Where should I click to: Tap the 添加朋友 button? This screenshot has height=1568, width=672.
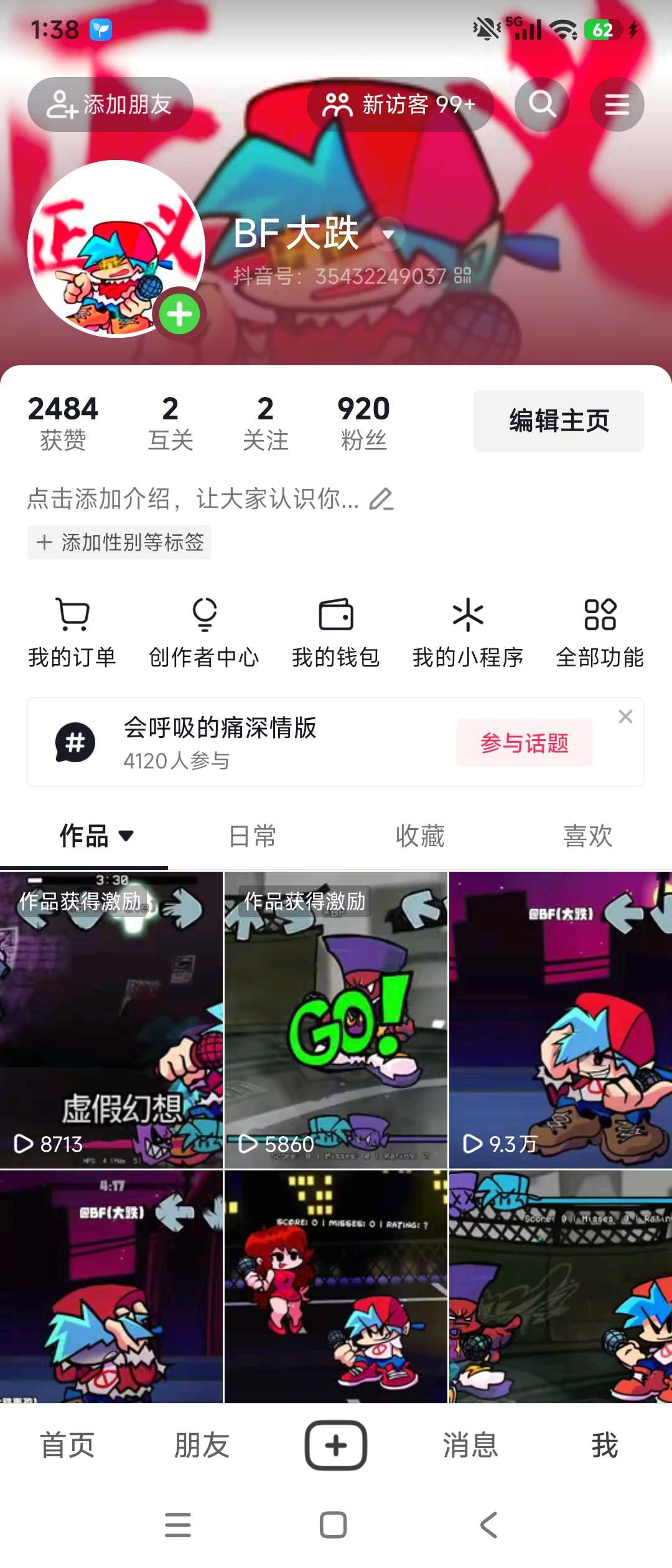[x=110, y=105]
